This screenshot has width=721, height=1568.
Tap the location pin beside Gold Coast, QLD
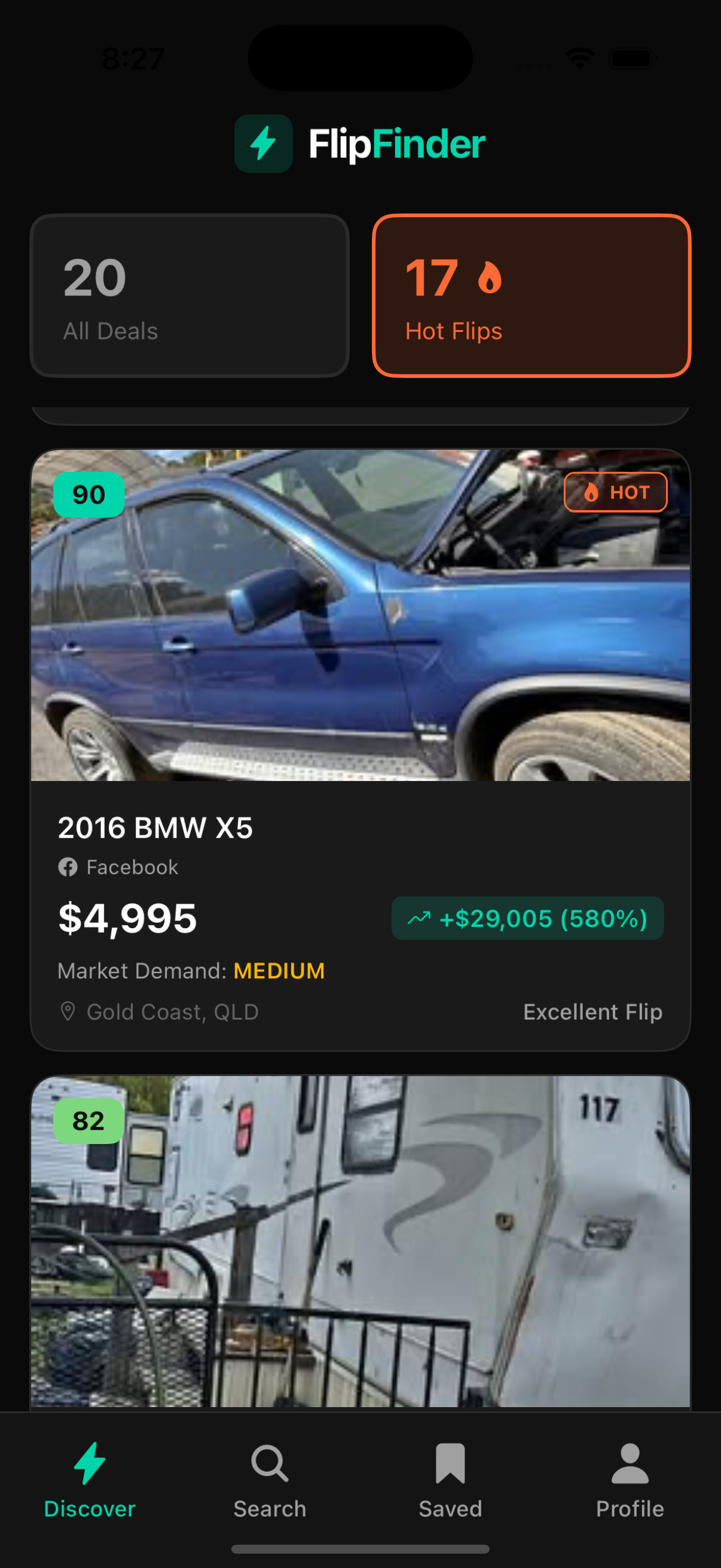click(x=69, y=1011)
